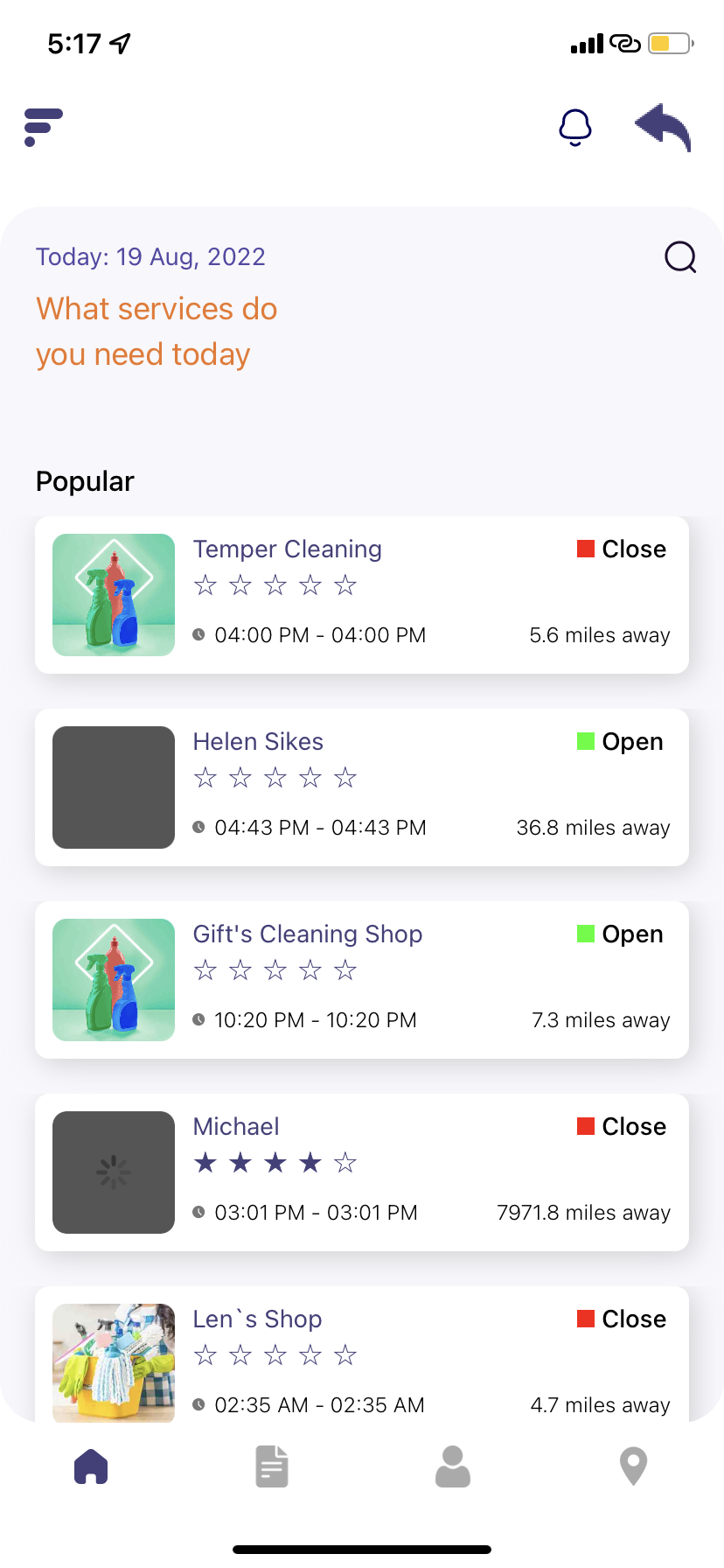Open notifications via the bell icon
Viewport: 724px width, 1568px height.
[x=574, y=127]
